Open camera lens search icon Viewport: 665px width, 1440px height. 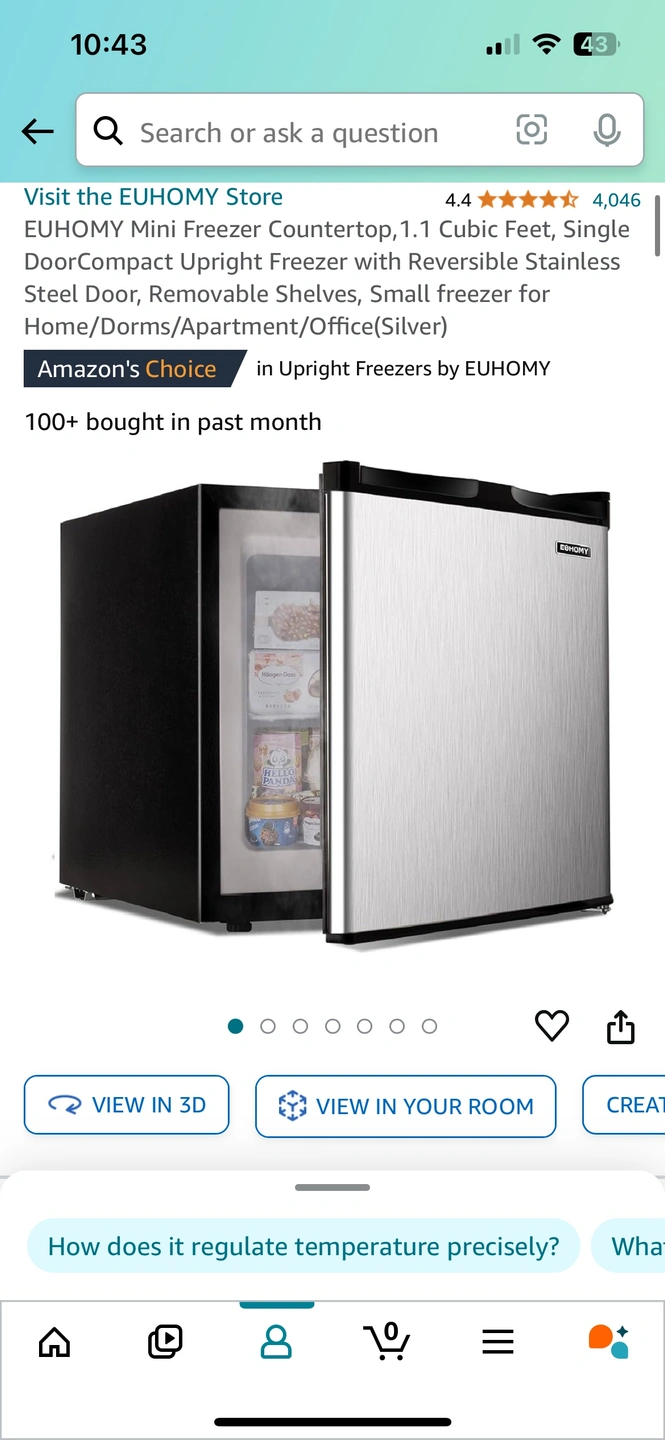click(531, 130)
